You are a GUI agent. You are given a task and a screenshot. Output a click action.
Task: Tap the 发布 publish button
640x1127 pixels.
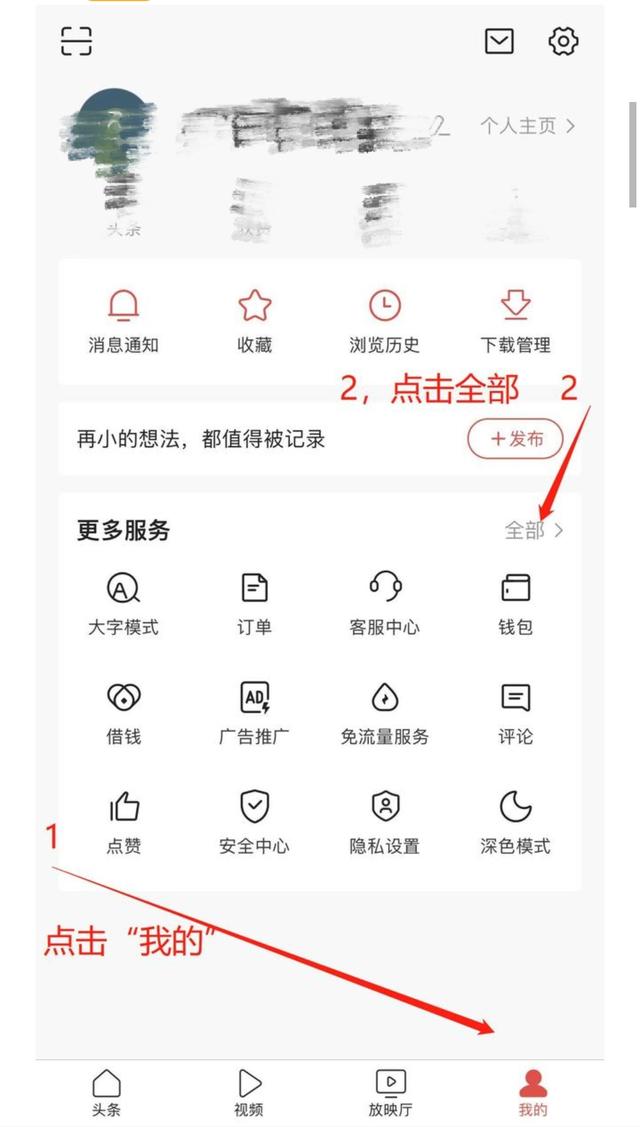[515, 439]
